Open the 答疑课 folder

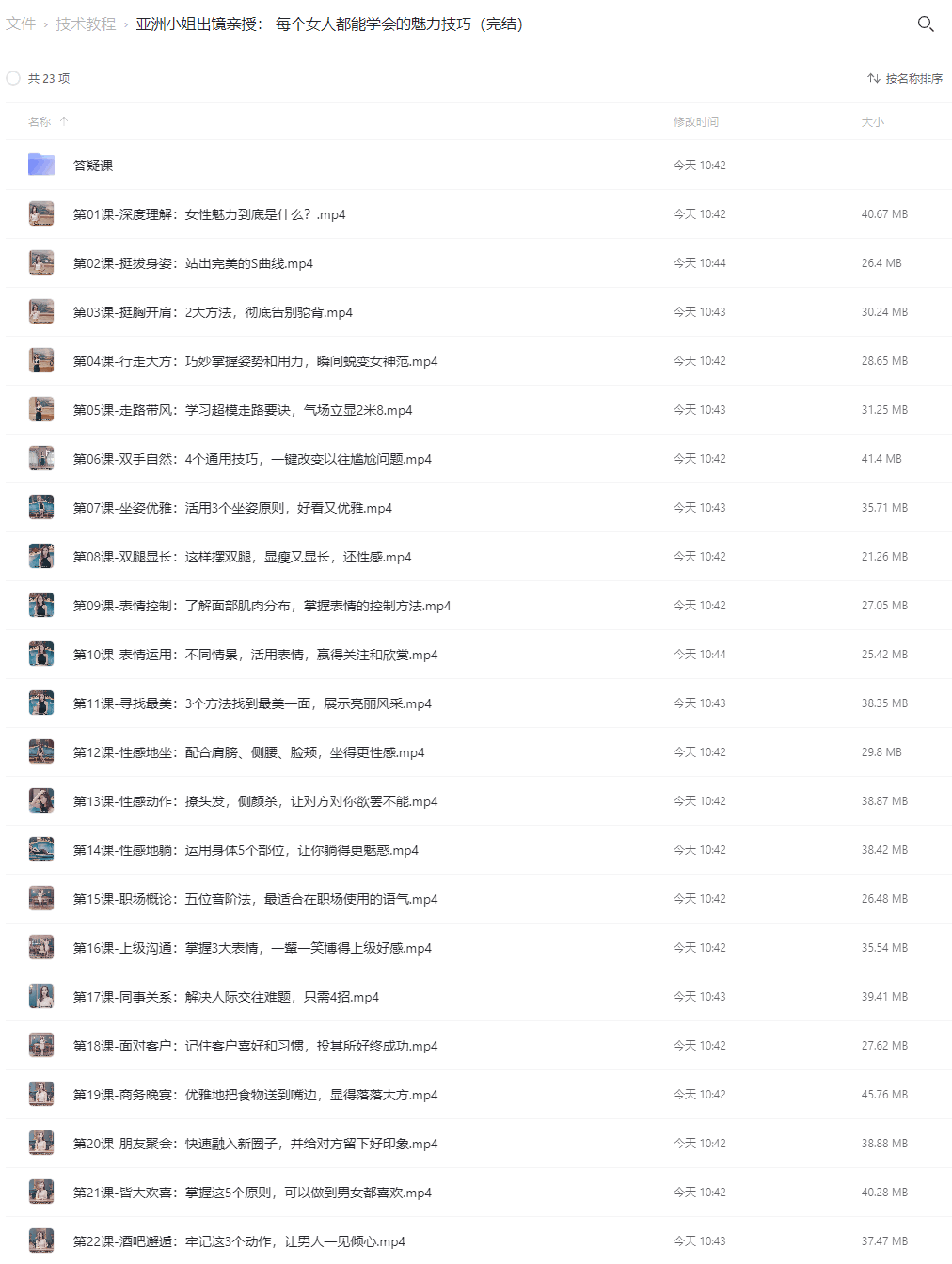93,166
